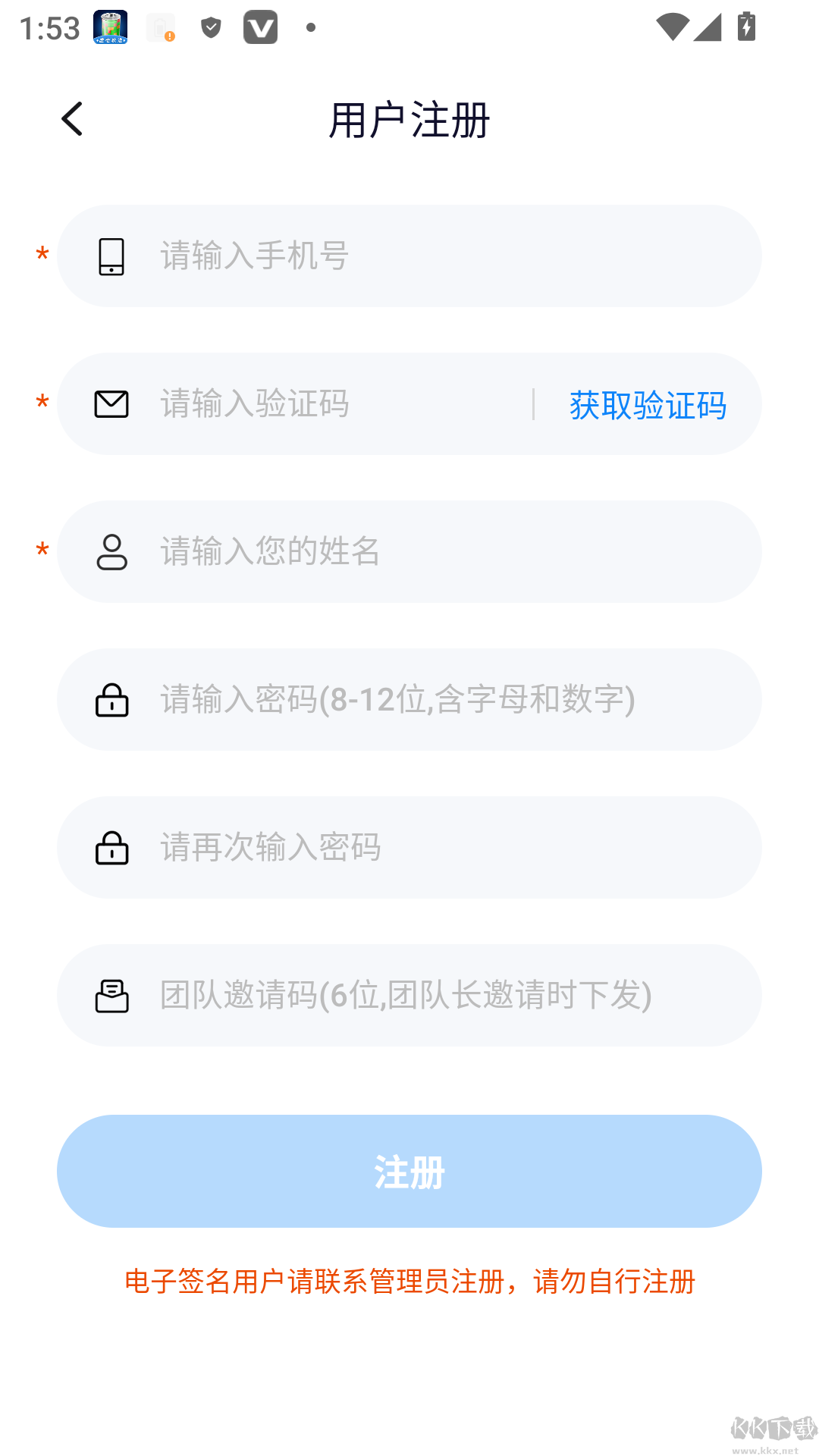Click the shield icon in the status bar
Screen dimensions: 819x1456
(211, 28)
